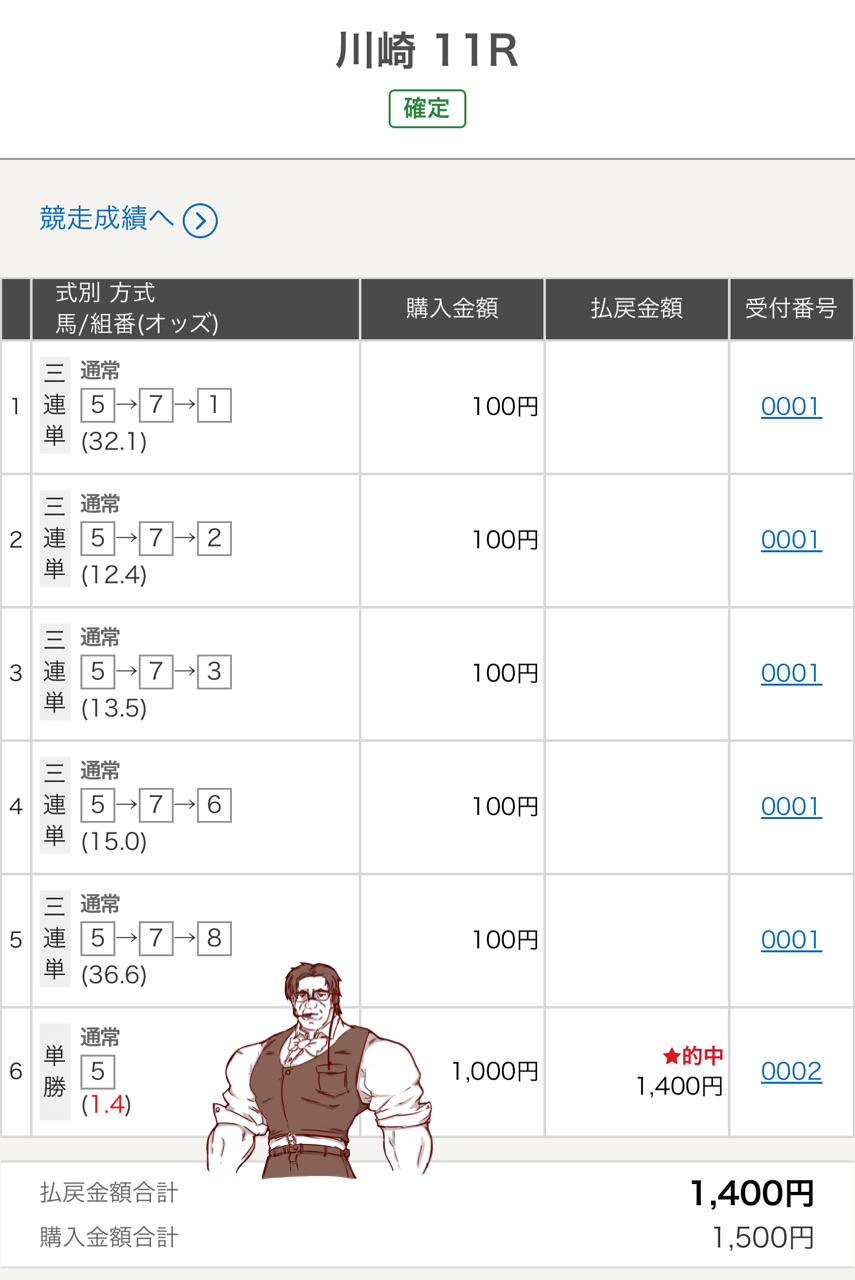Open receipt 0001 for the 5→7→2 bet

791,540
